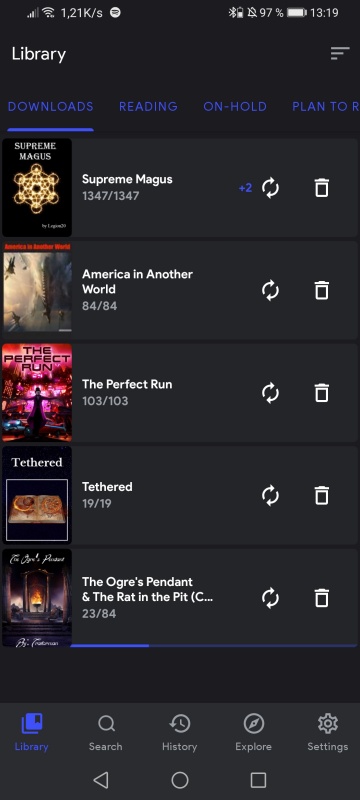This screenshot has height=800, width=360.
Task: Go to the Search tab
Action: [x=106, y=733]
